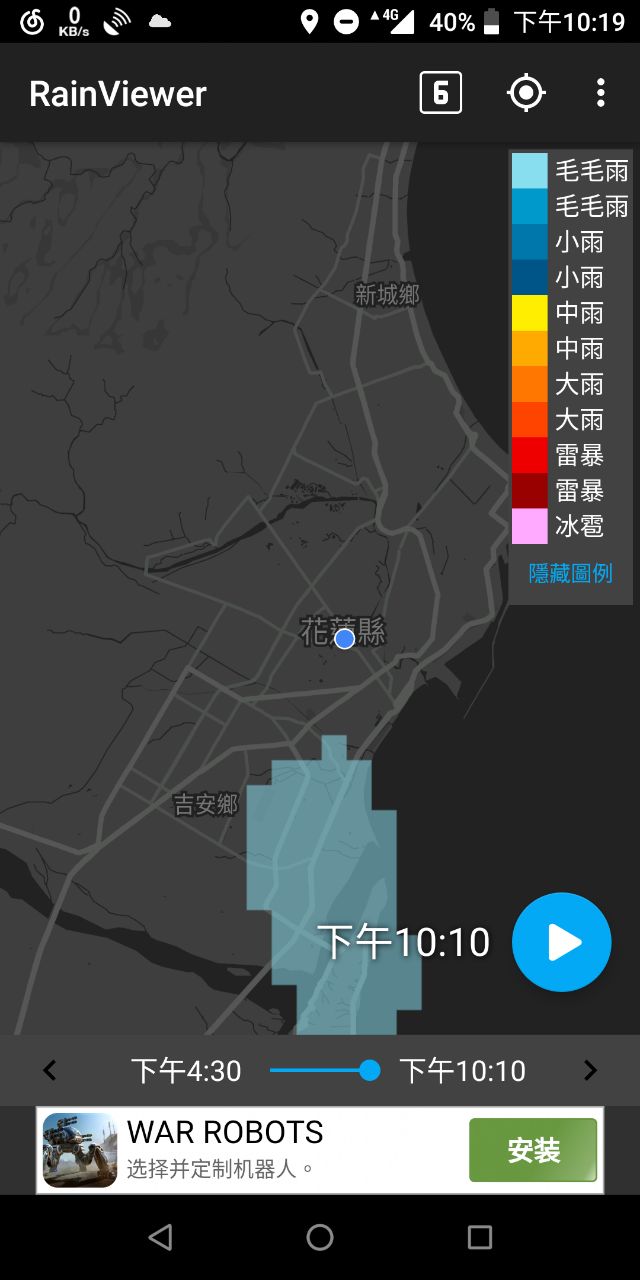Open the overflow menu
This screenshot has height=1280, width=640.
pyautogui.click(x=600, y=93)
